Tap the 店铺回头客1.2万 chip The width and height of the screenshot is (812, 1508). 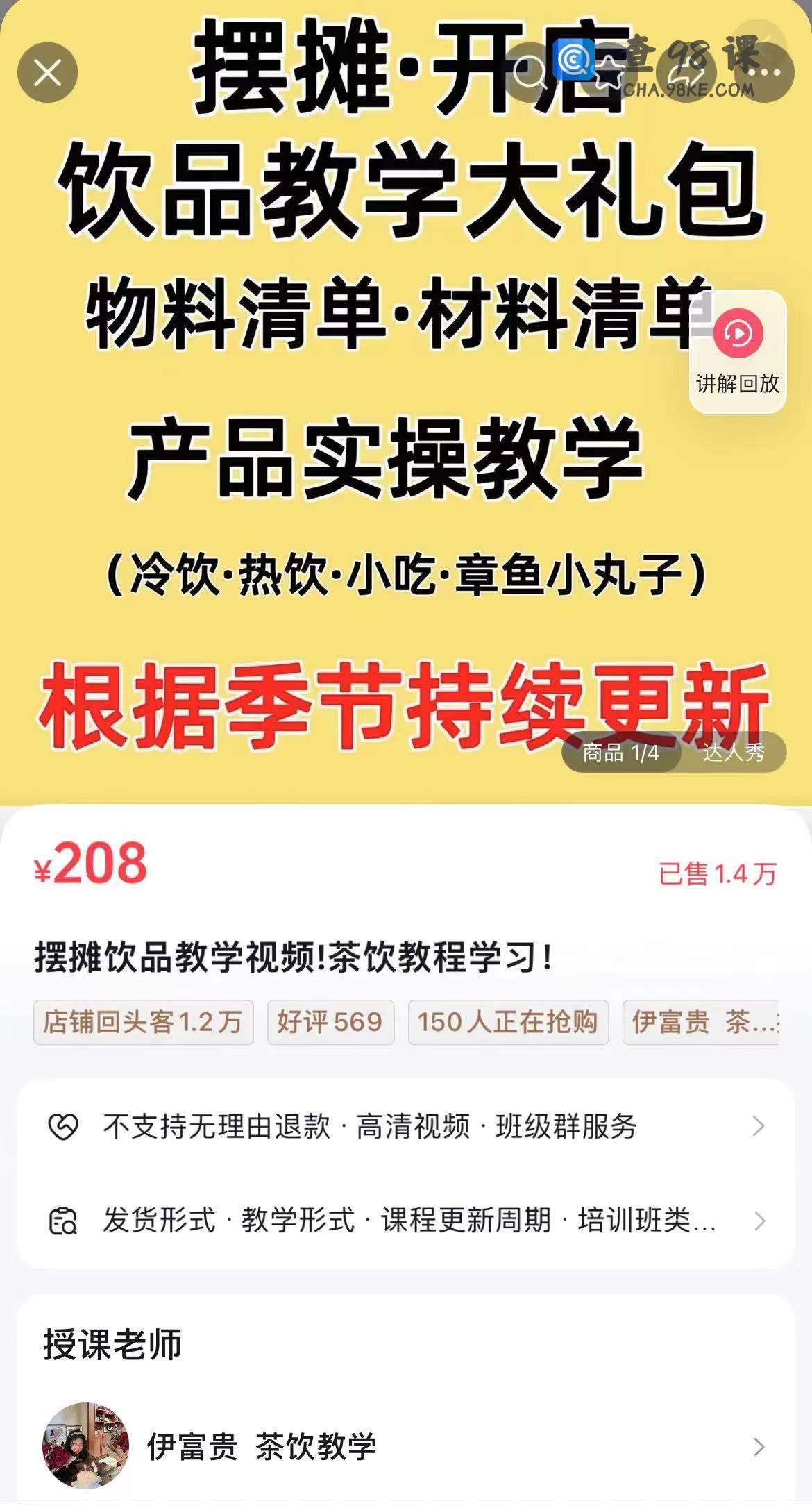(143, 1022)
